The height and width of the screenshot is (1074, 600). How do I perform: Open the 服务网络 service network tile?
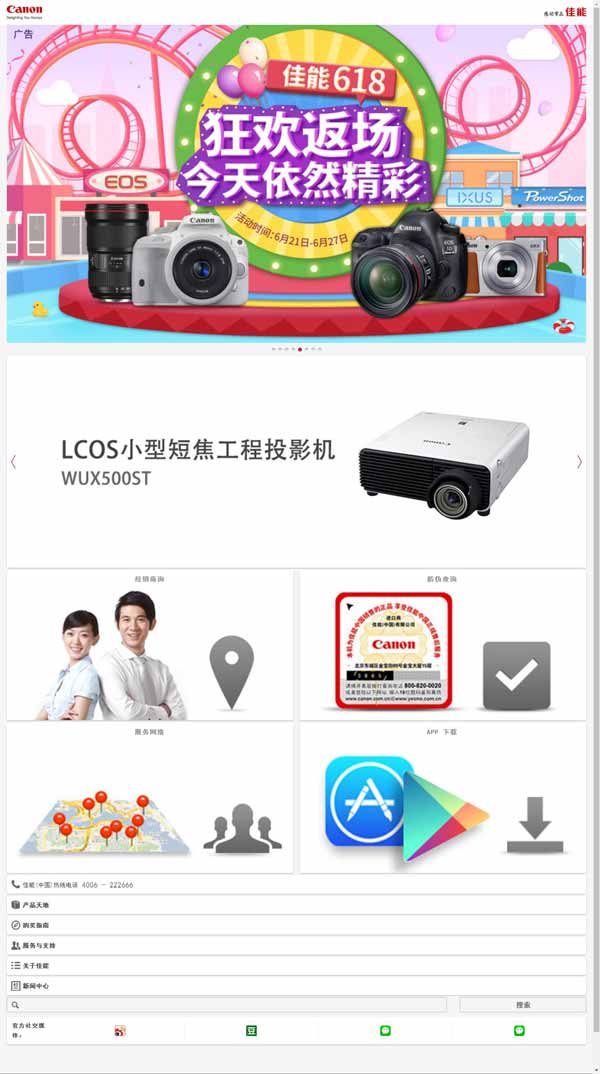pyautogui.click(x=150, y=799)
